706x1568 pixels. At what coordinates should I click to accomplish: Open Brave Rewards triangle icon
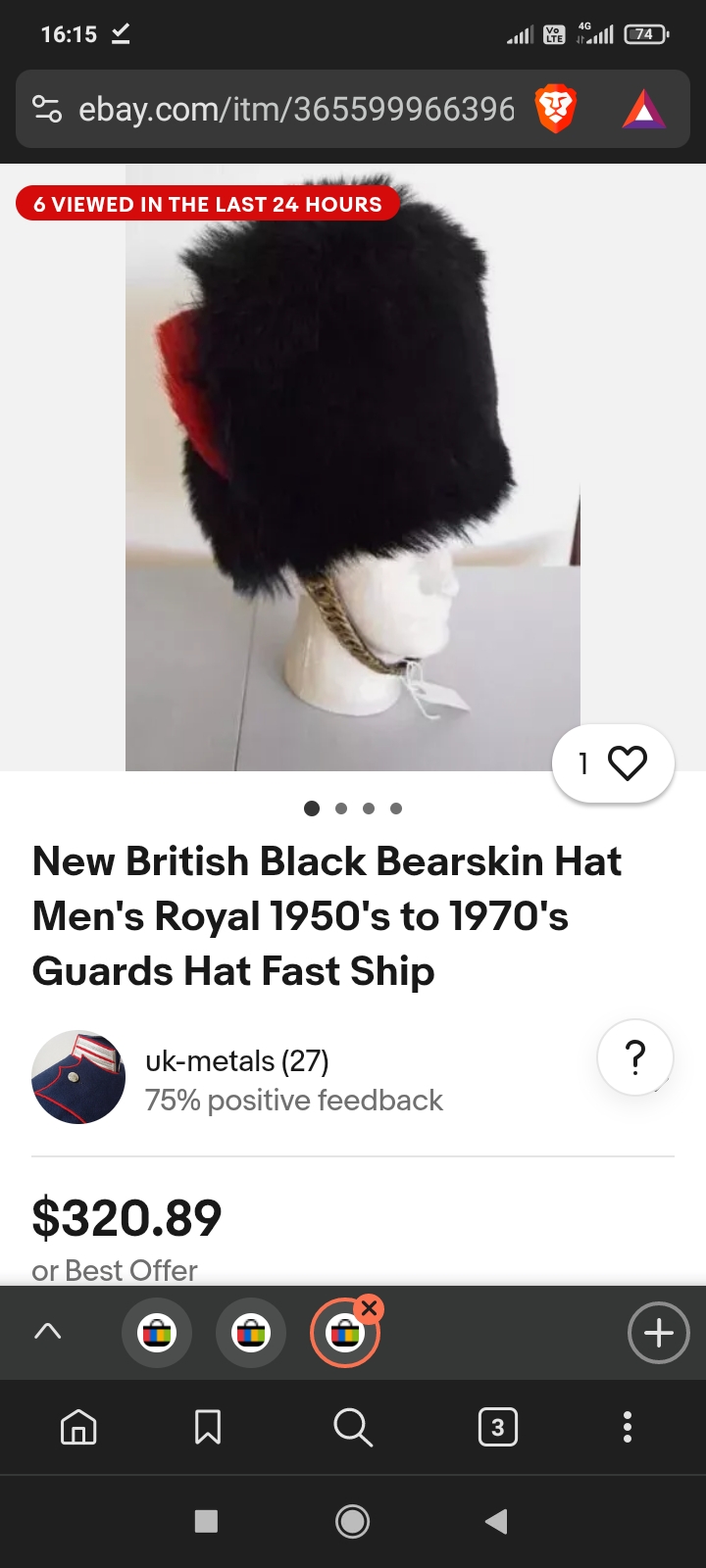tap(643, 110)
